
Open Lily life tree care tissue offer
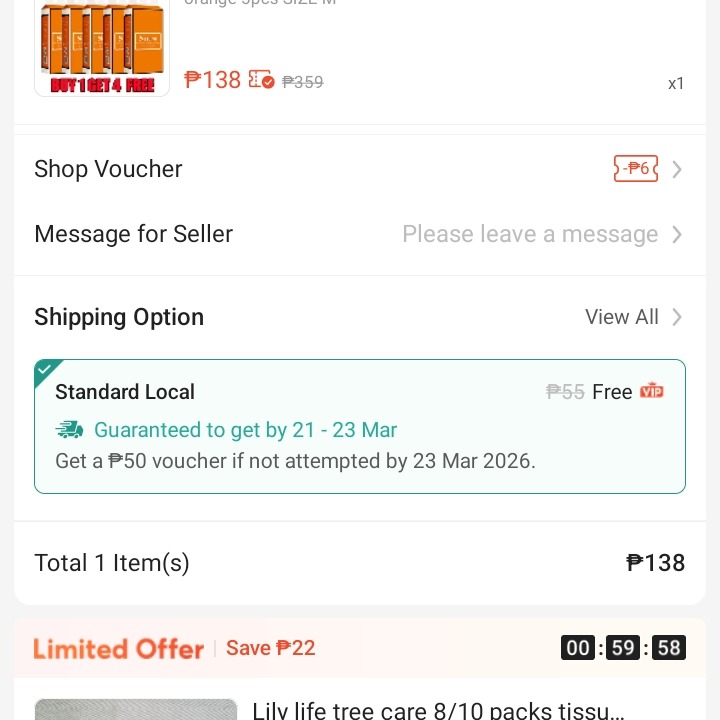click(x=438, y=710)
